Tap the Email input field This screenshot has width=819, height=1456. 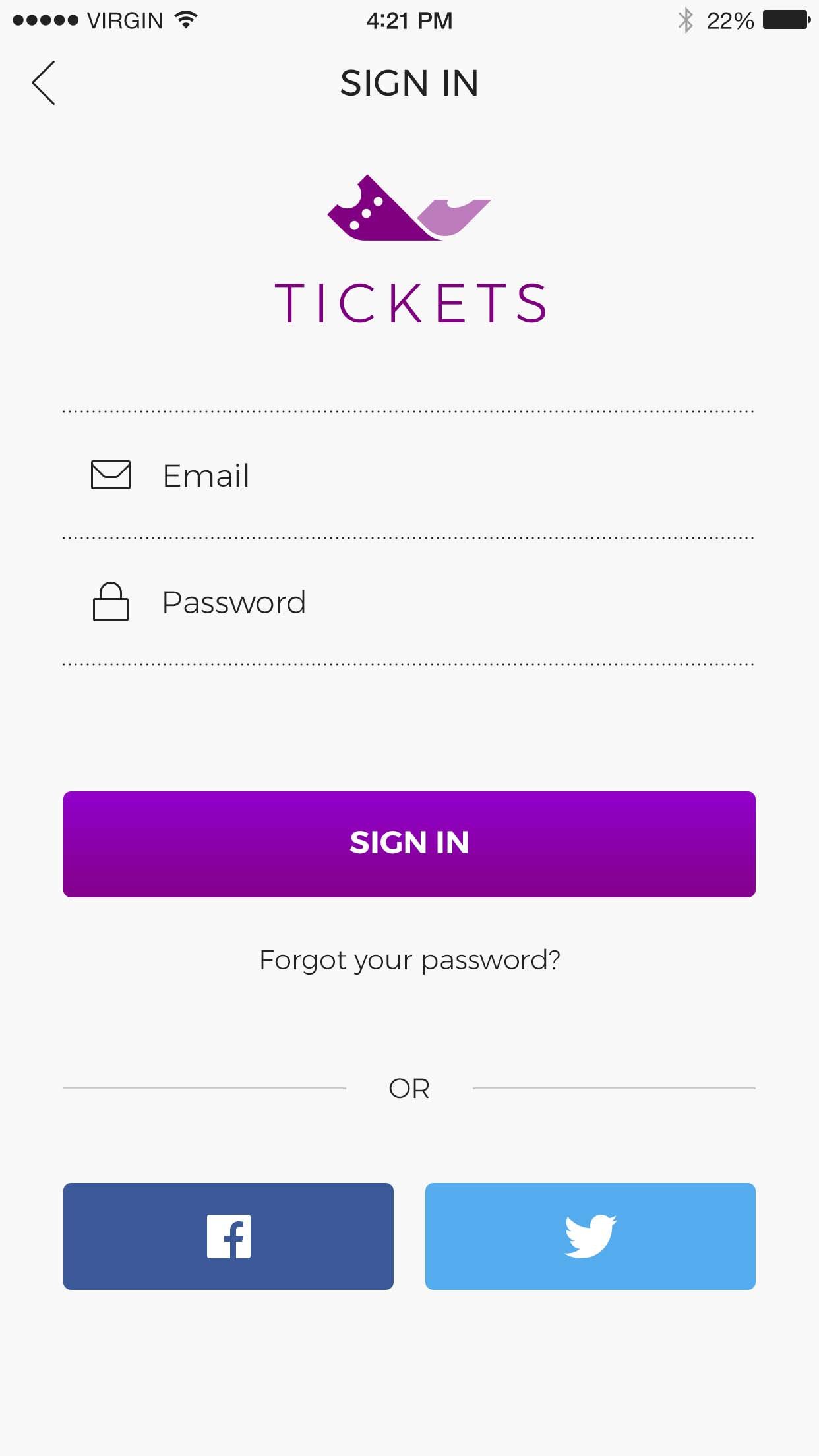point(409,475)
